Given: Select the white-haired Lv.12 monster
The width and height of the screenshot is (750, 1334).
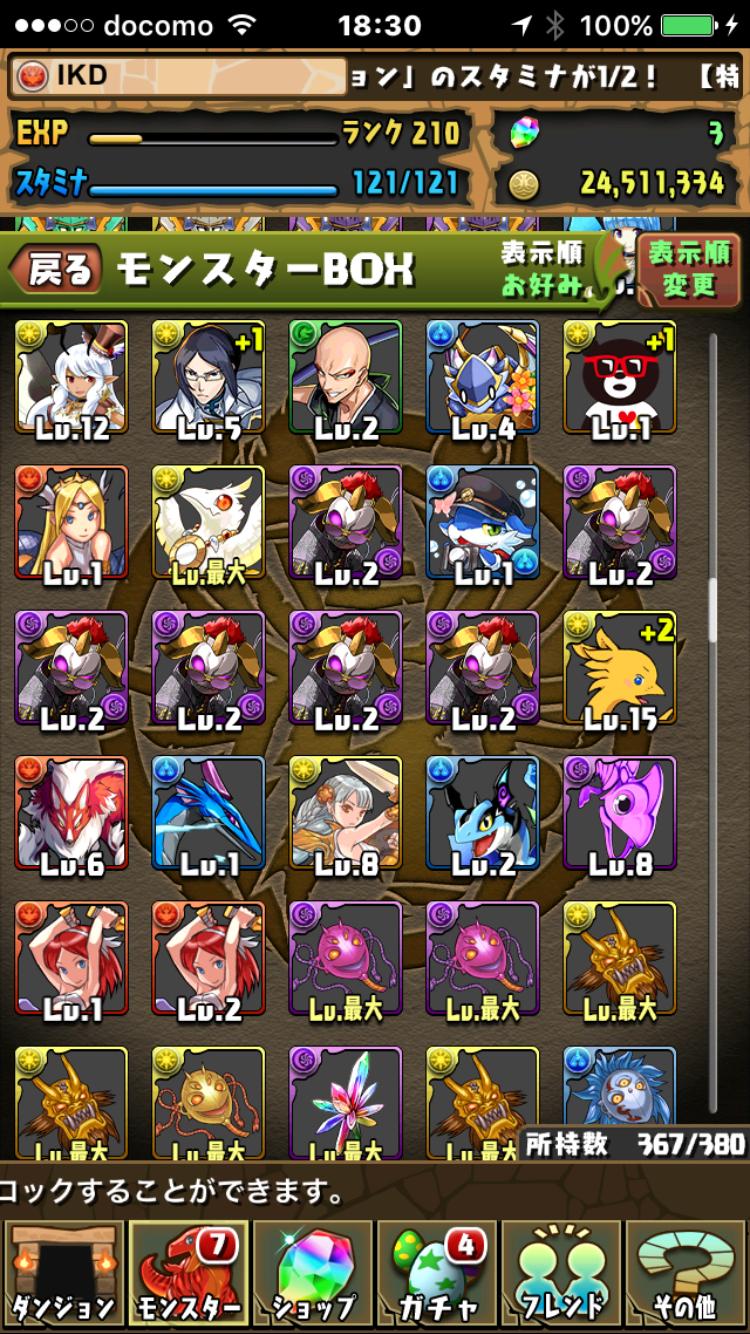Looking at the screenshot, I should click(71, 378).
